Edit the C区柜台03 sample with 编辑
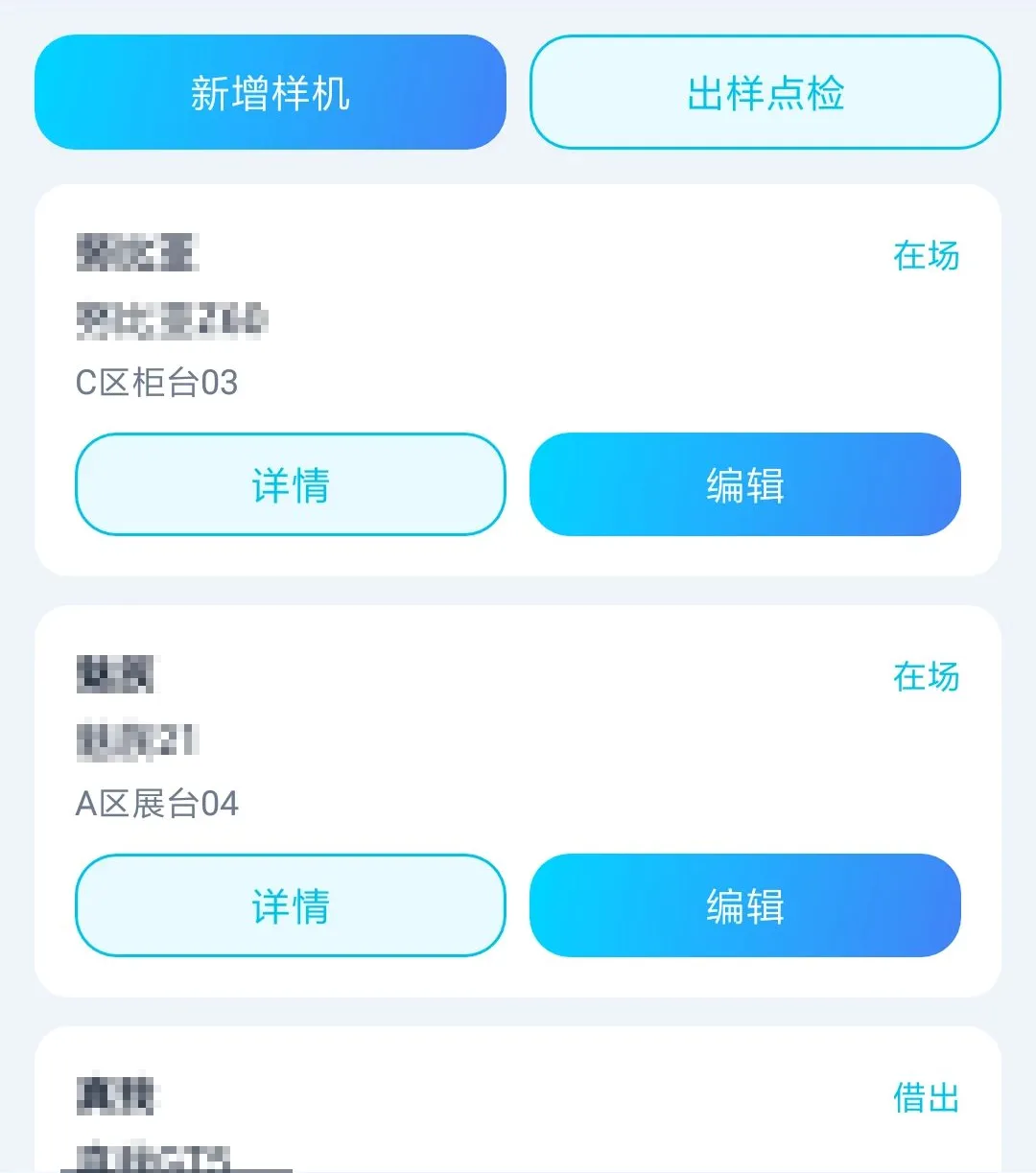Viewport: 1036px width, 1173px height. (745, 484)
